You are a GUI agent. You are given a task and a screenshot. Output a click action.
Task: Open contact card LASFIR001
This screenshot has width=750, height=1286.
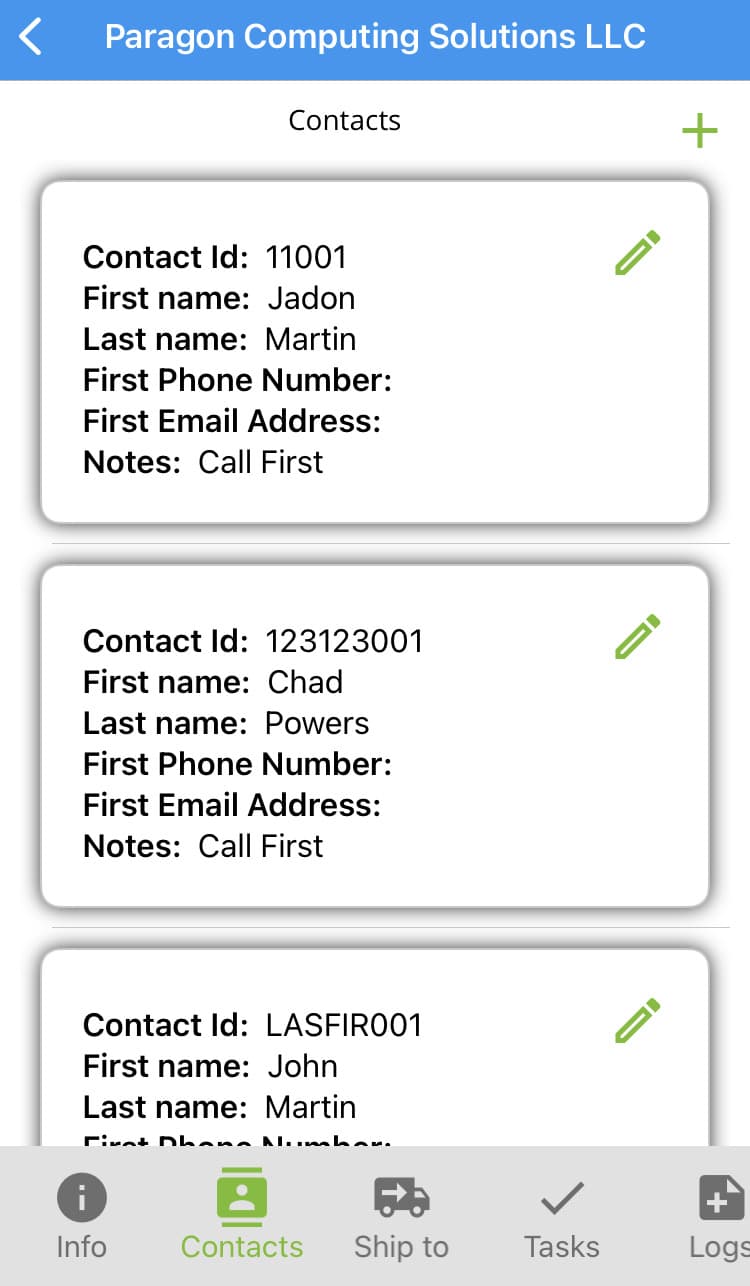[375, 1048]
